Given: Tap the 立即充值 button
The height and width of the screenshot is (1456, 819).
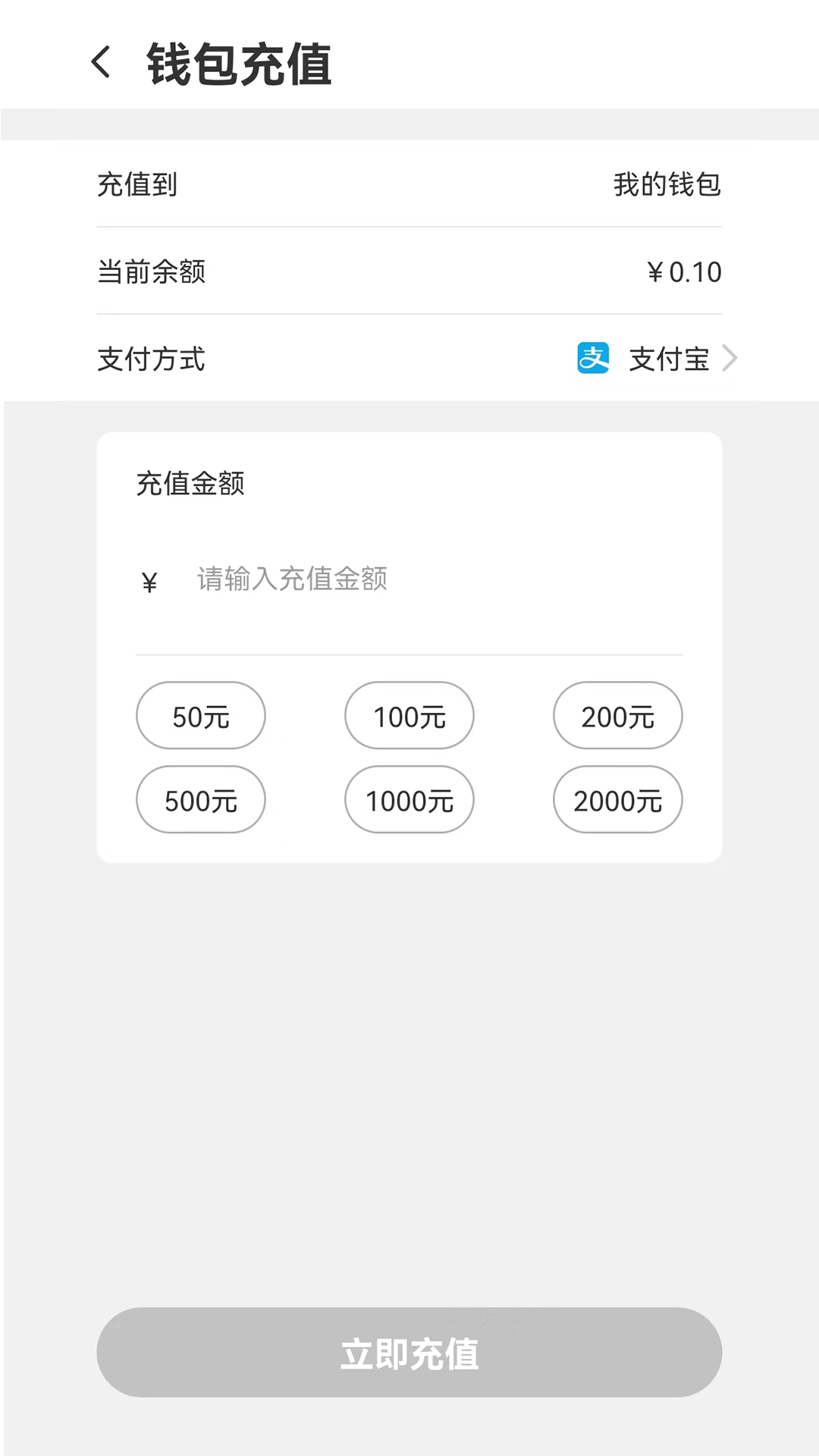Looking at the screenshot, I should [x=409, y=1352].
